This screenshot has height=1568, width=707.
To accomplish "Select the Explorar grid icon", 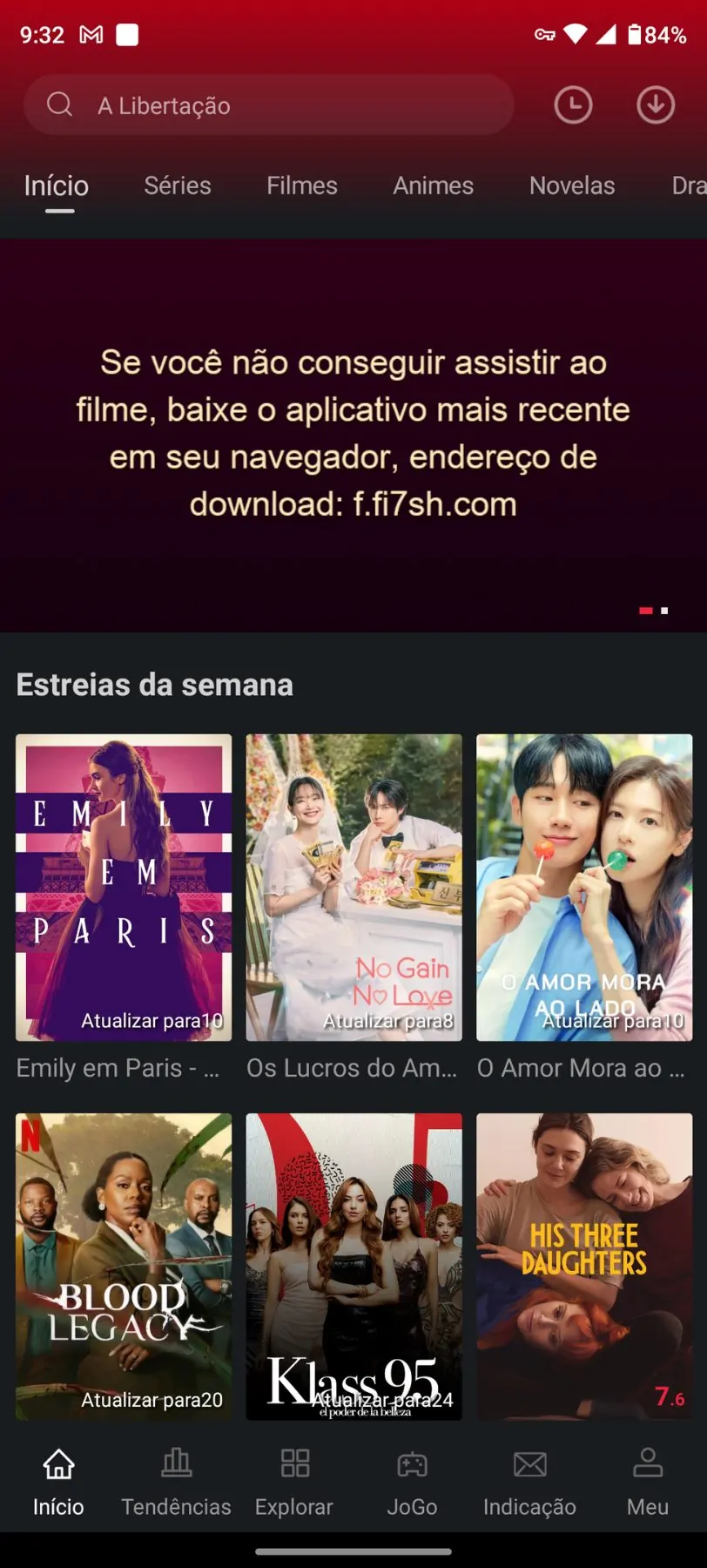I will tap(293, 1463).
